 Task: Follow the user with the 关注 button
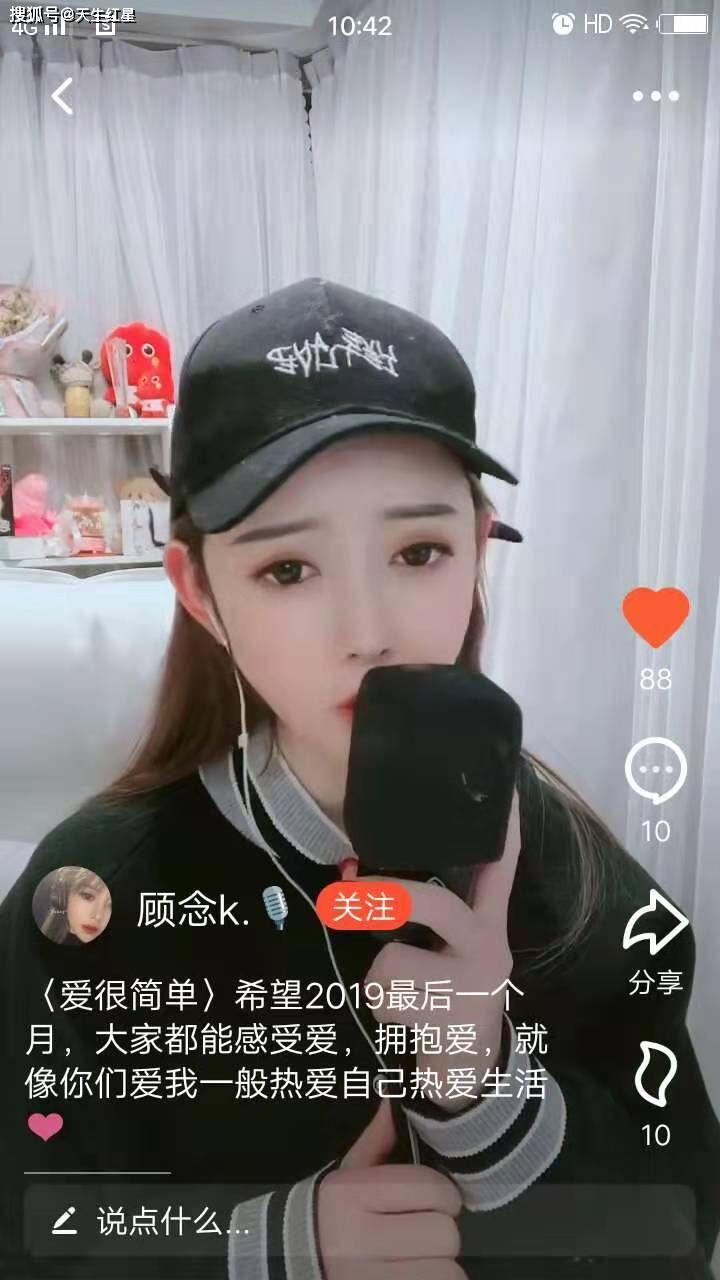pos(364,908)
